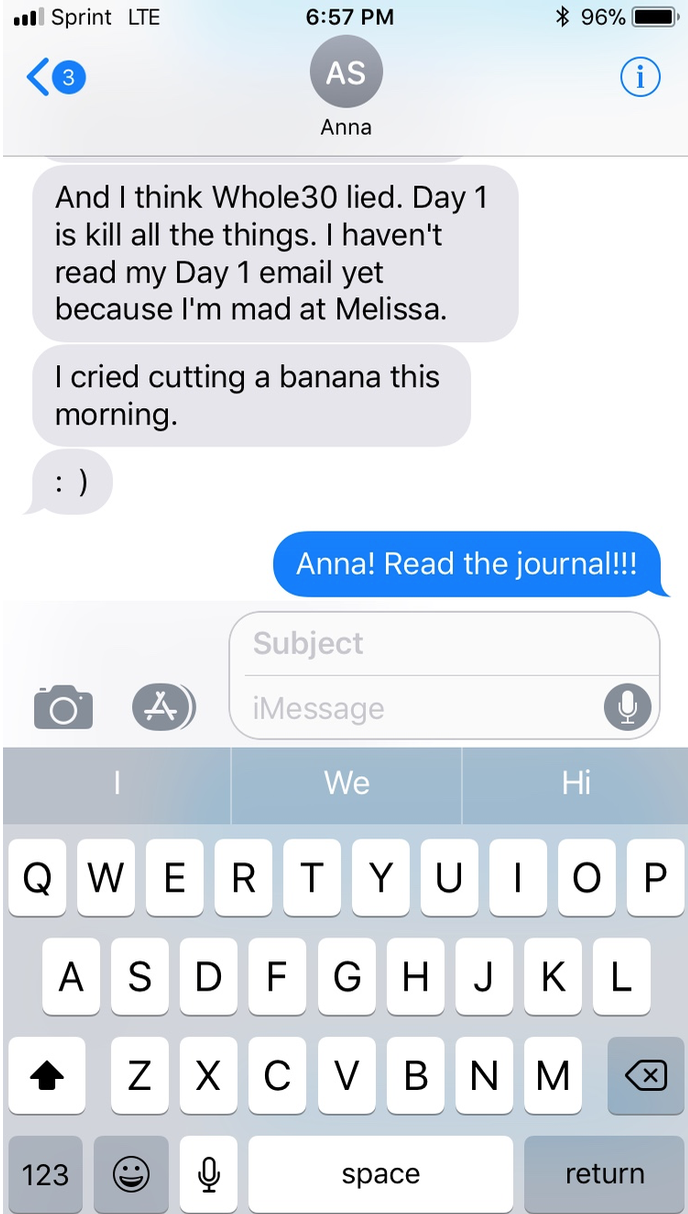Insert the suggested word "We"
Screen dimensions: 688x1214
(x=346, y=783)
